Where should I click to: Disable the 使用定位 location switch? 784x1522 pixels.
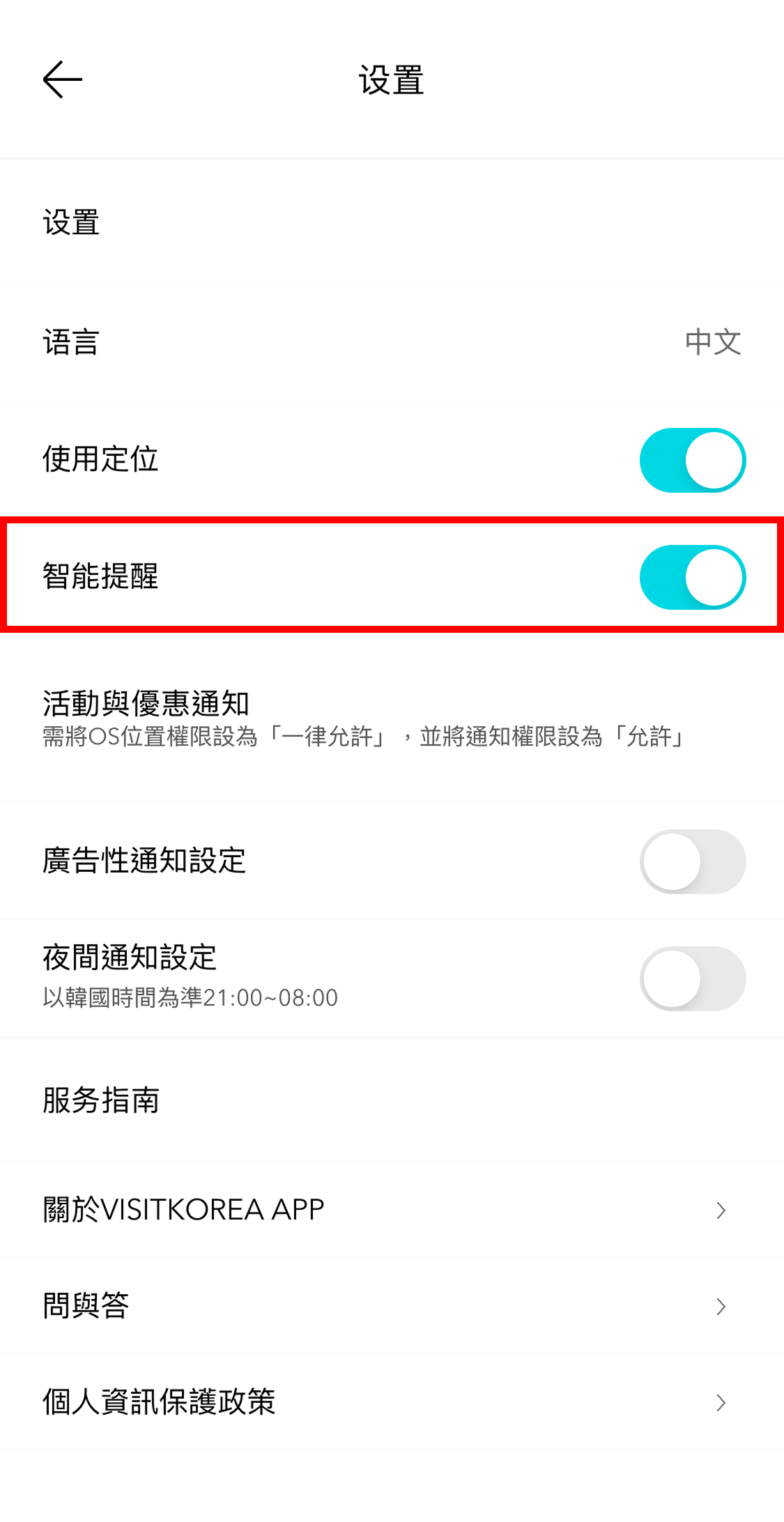coord(692,459)
